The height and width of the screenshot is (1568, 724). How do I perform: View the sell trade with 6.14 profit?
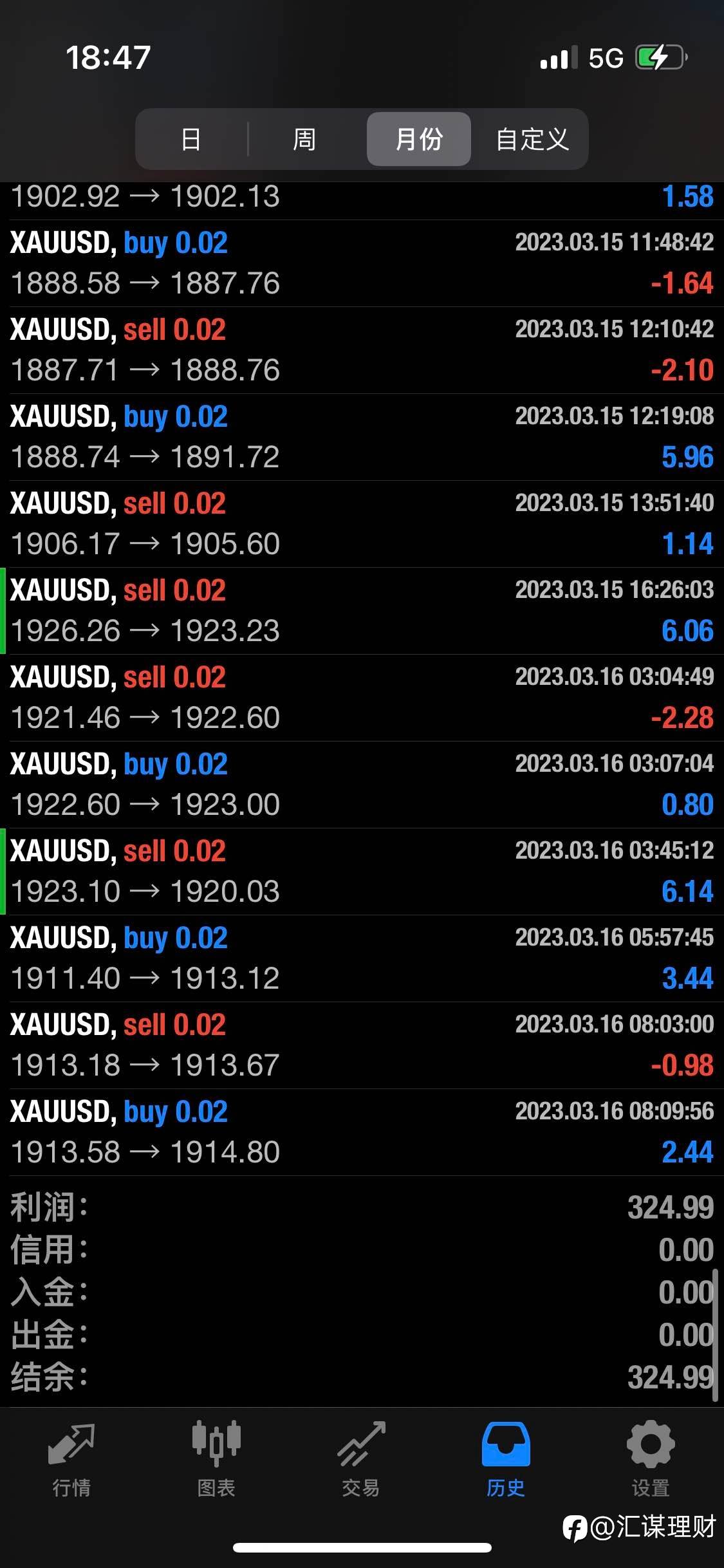coord(362,872)
